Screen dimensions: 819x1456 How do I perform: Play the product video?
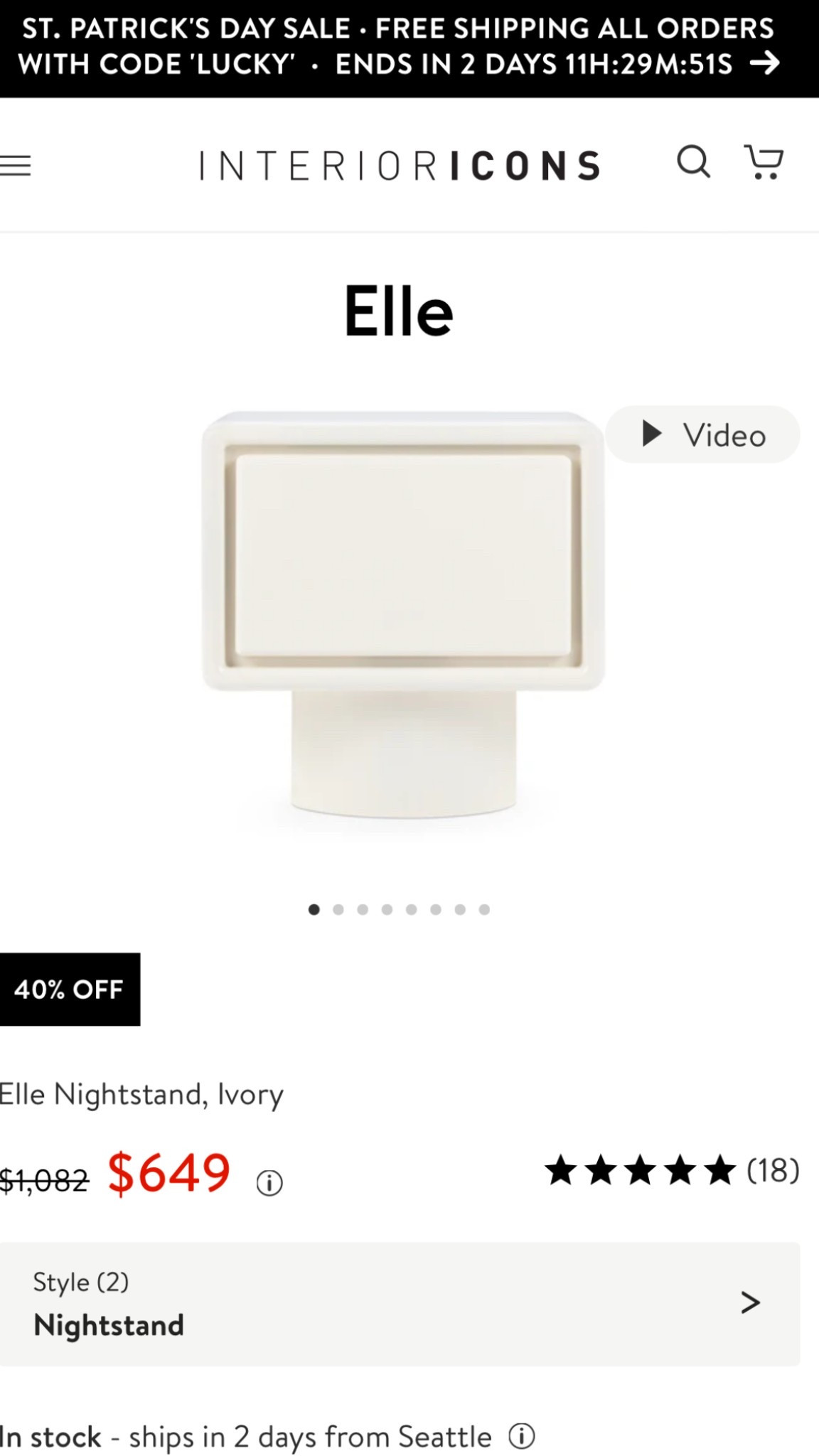click(x=702, y=434)
